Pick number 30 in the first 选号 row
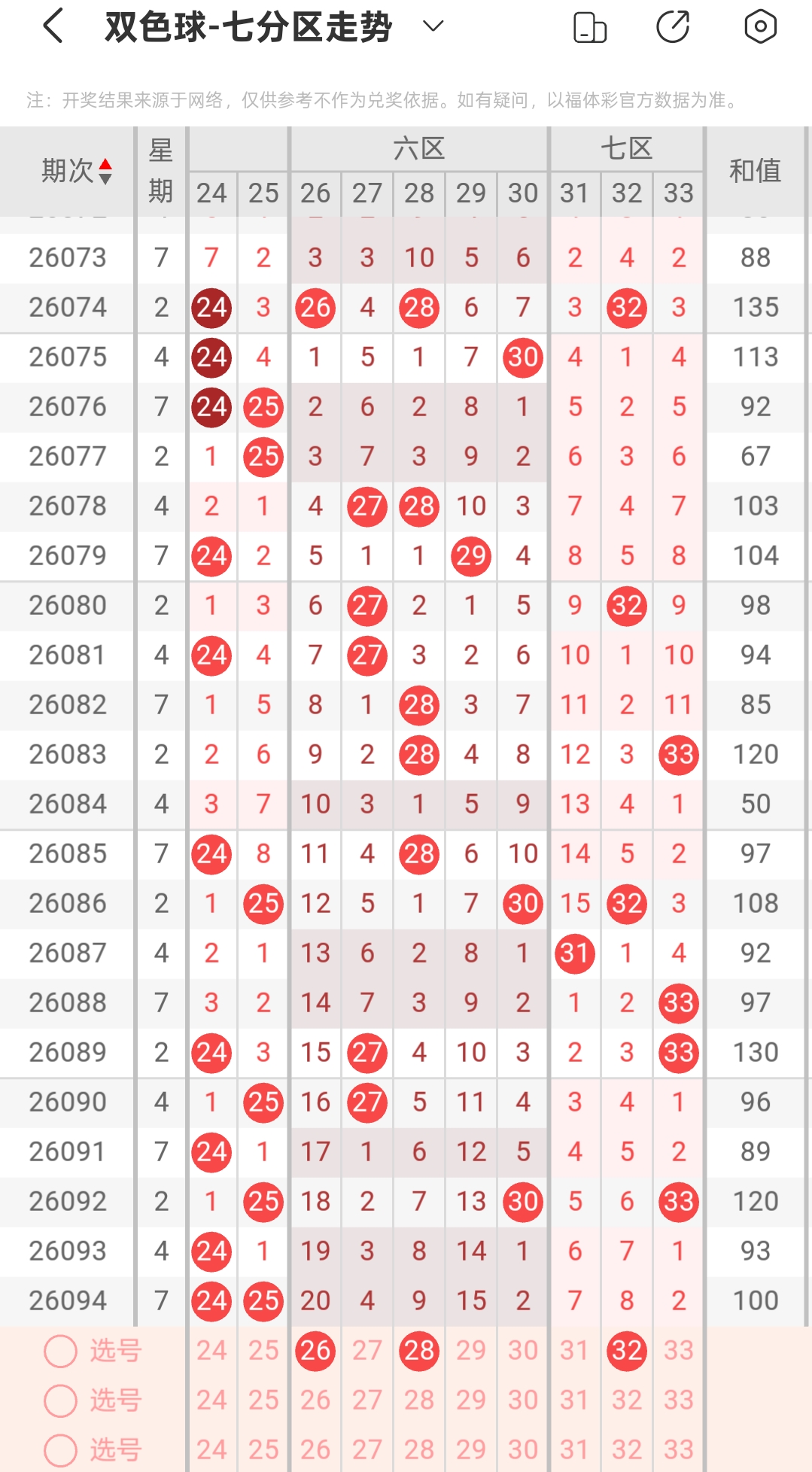 click(x=523, y=1351)
